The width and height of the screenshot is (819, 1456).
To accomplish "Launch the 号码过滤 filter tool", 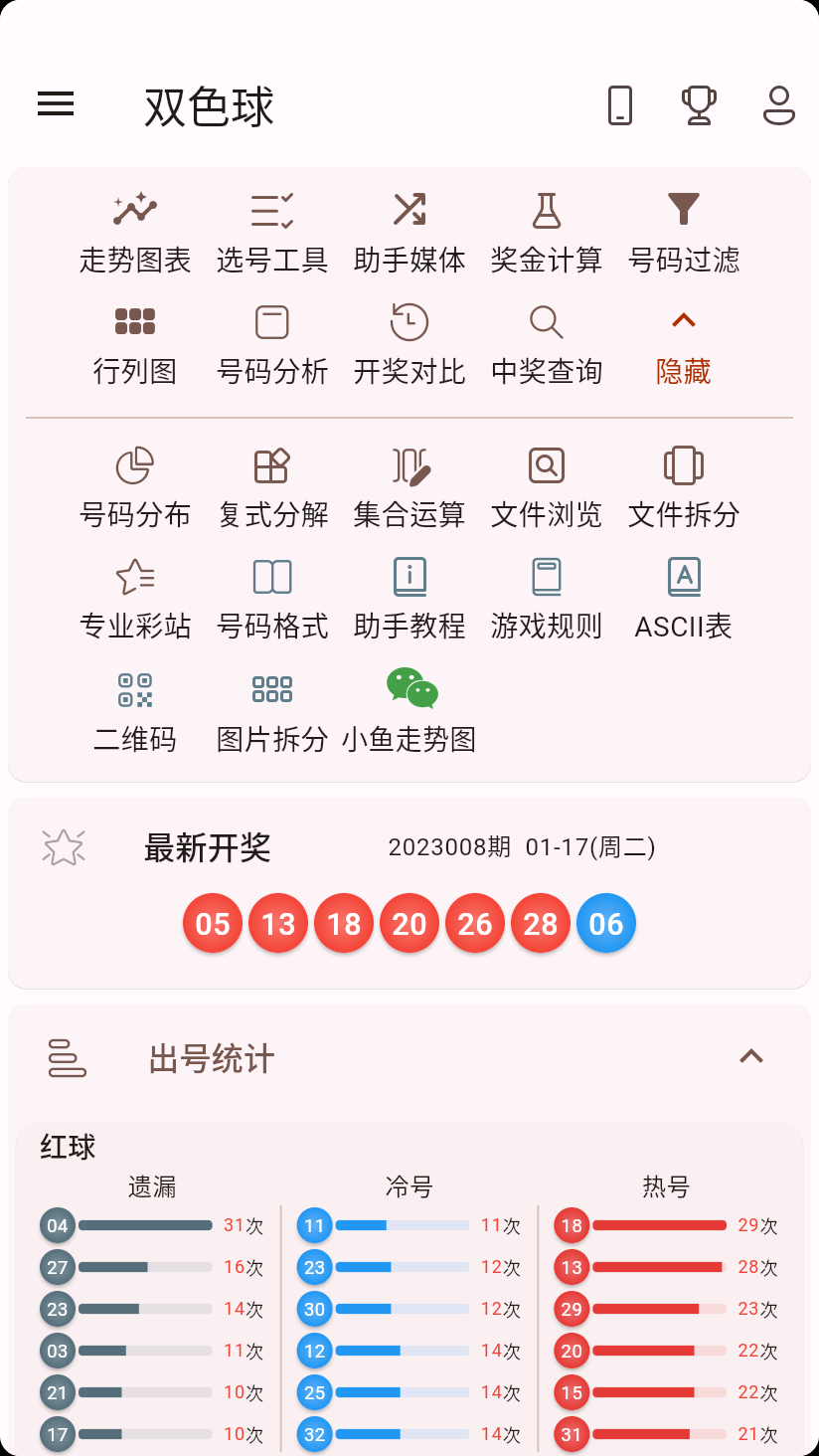I will pos(683,231).
